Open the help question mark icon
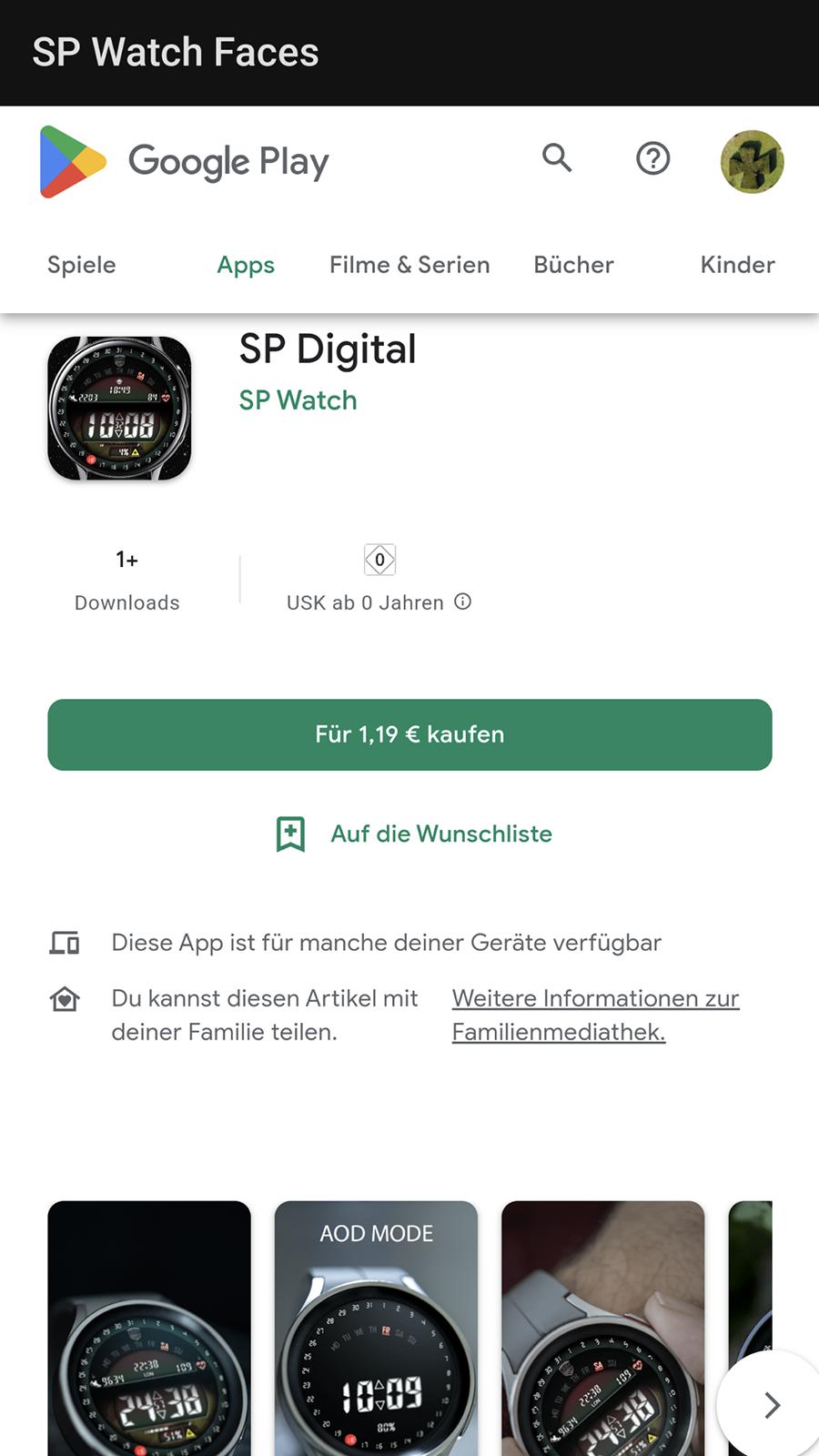819x1456 pixels. pos(652,158)
